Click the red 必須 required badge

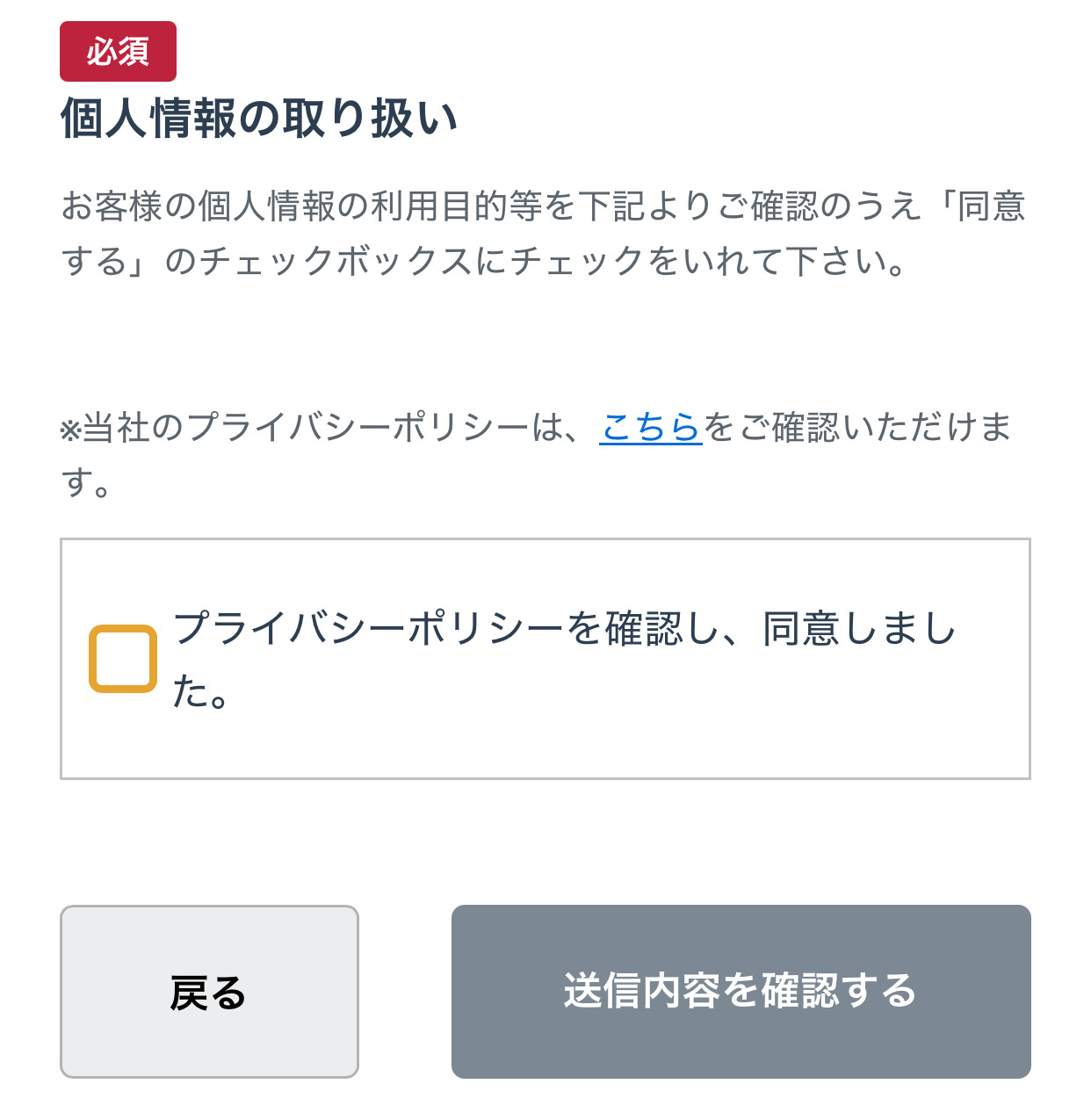(x=118, y=52)
